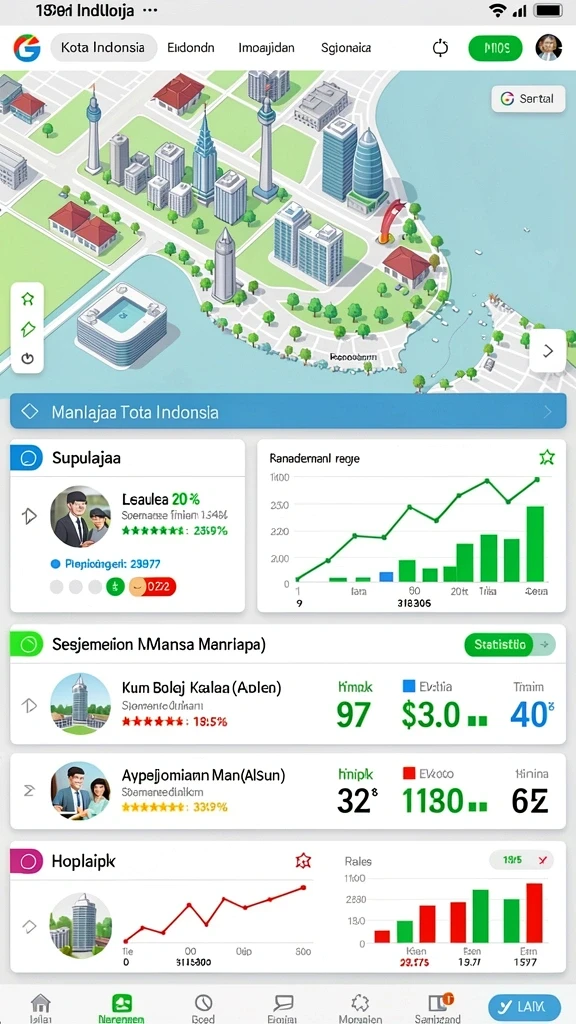The height and width of the screenshot is (1024, 576).
Task: Open the Kum Bolej Kalaa card
Action: point(288,704)
